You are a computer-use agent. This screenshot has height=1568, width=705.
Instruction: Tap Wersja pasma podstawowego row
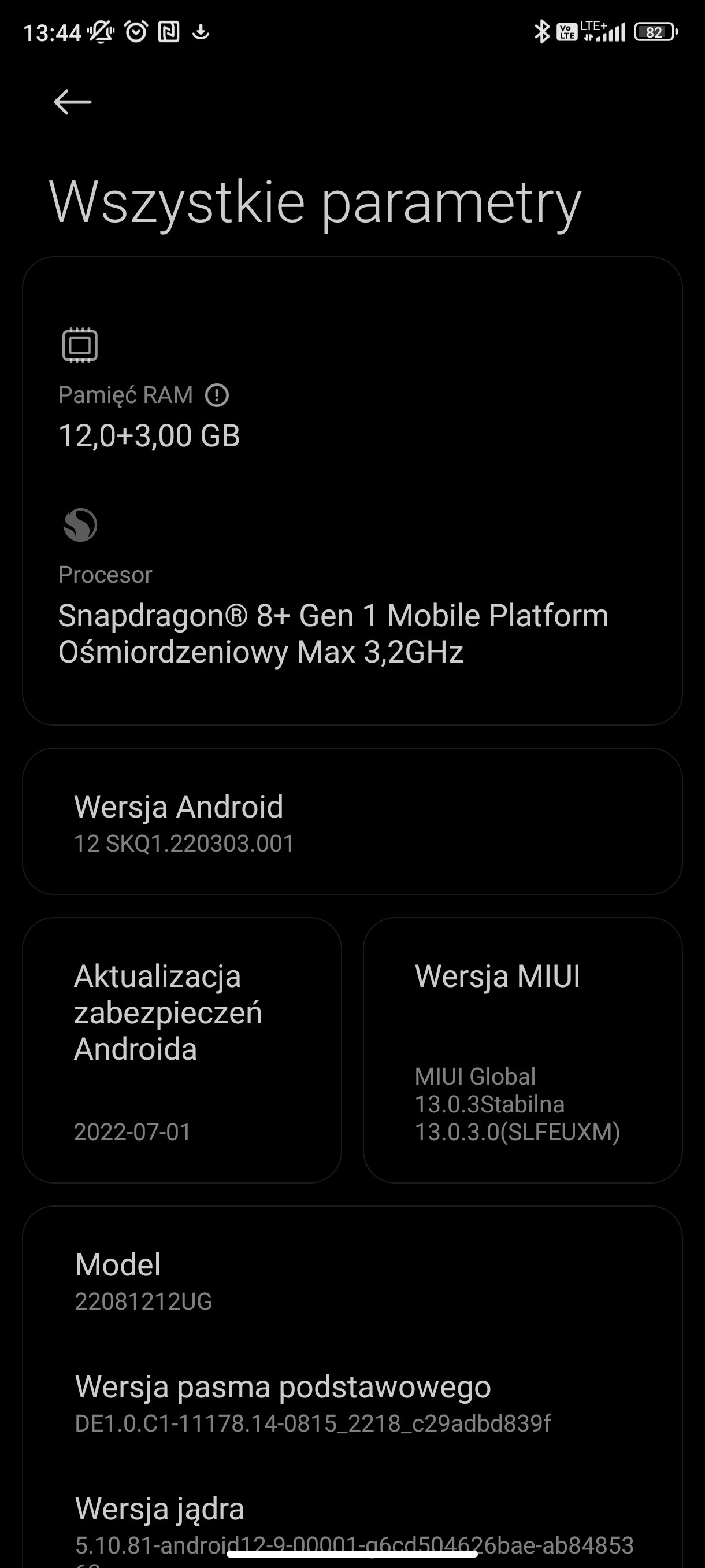tap(352, 1403)
